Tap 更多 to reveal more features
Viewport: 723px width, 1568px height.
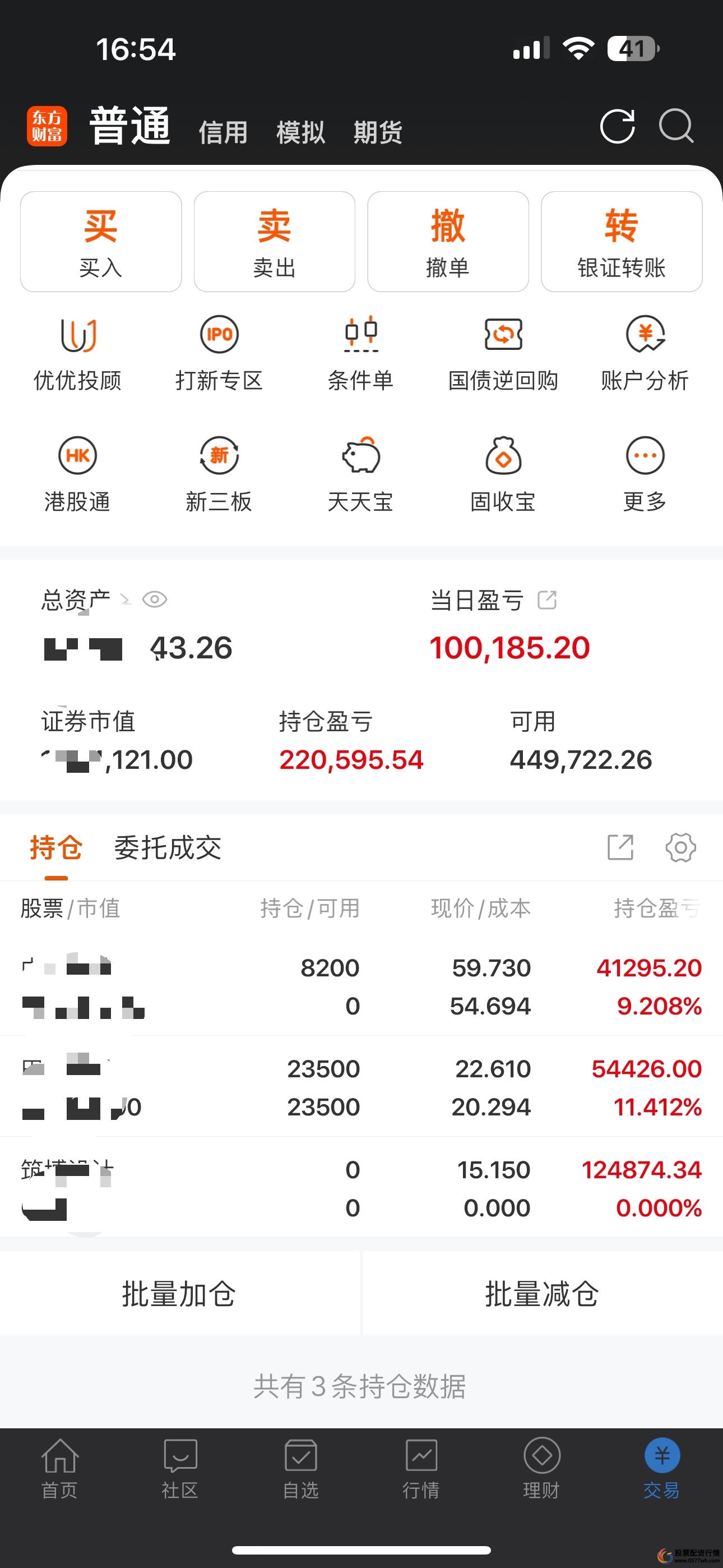click(644, 473)
